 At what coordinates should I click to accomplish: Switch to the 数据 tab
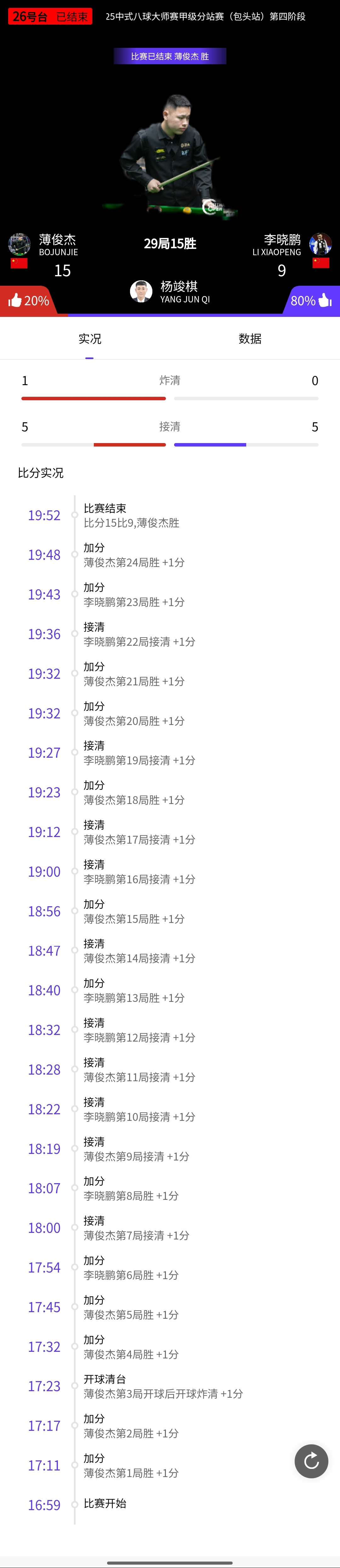point(250,339)
